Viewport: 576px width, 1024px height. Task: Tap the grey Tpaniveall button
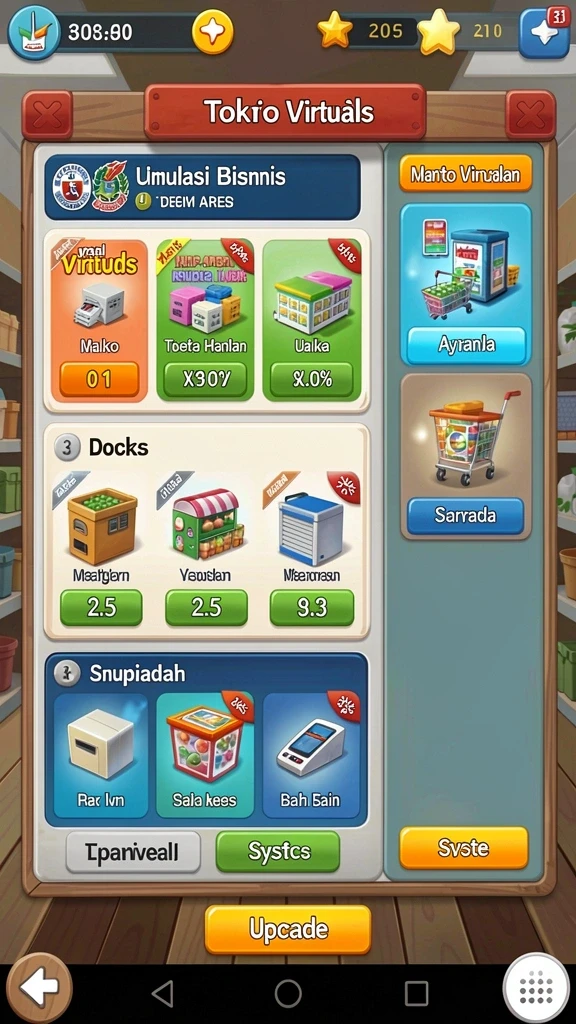pos(133,851)
